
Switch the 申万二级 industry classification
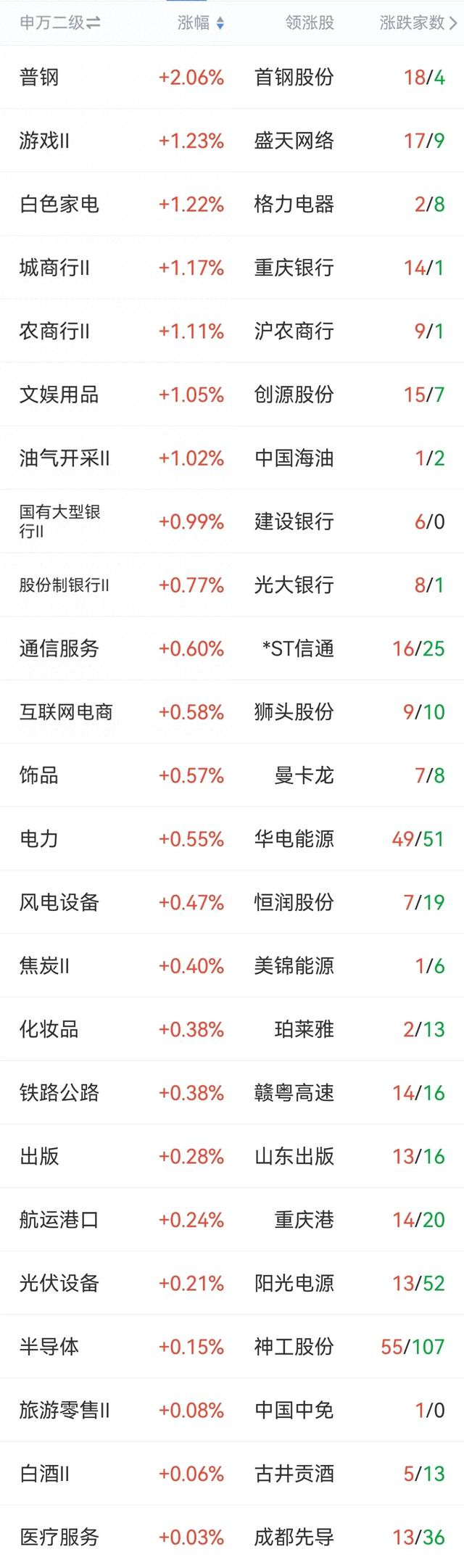(x=60, y=23)
